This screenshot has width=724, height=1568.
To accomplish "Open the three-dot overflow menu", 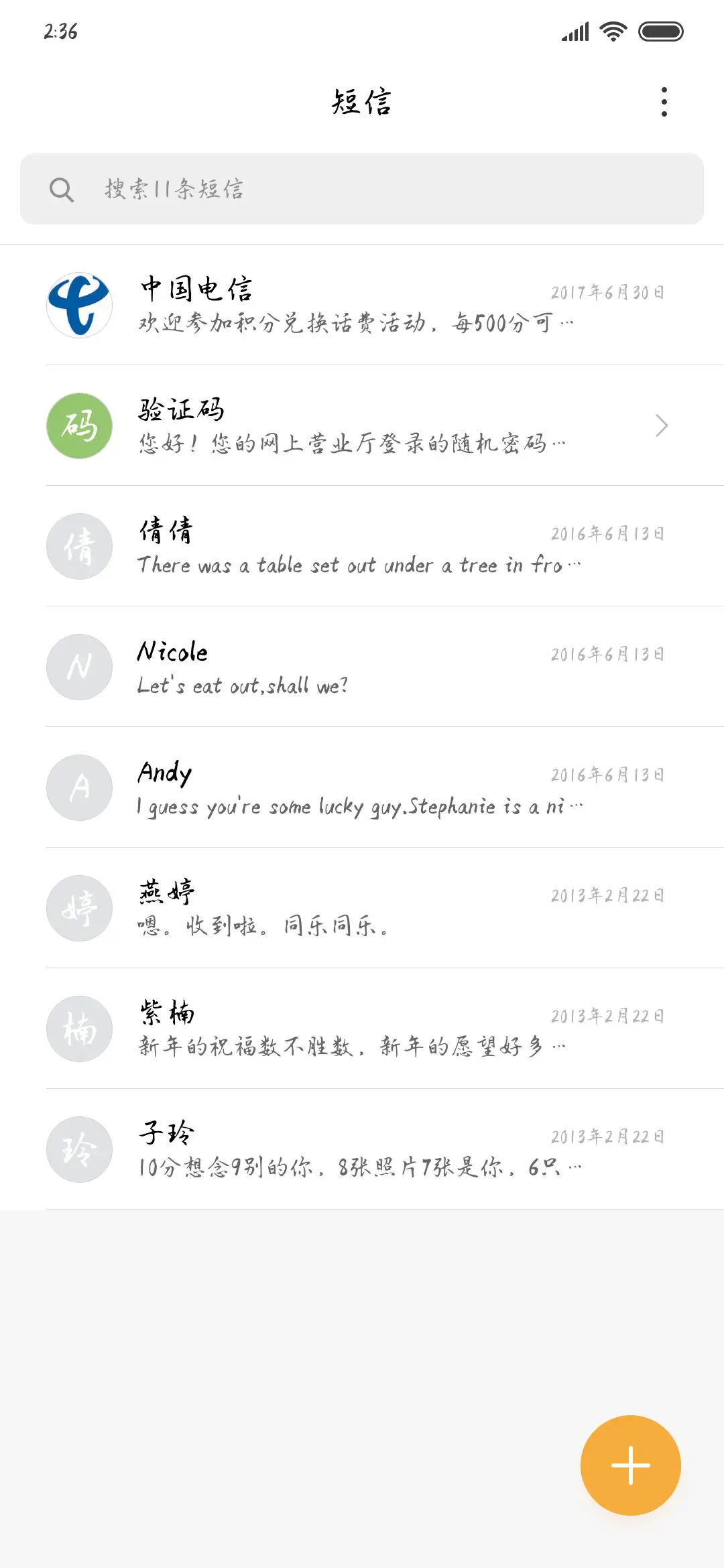I will point(664,102).
